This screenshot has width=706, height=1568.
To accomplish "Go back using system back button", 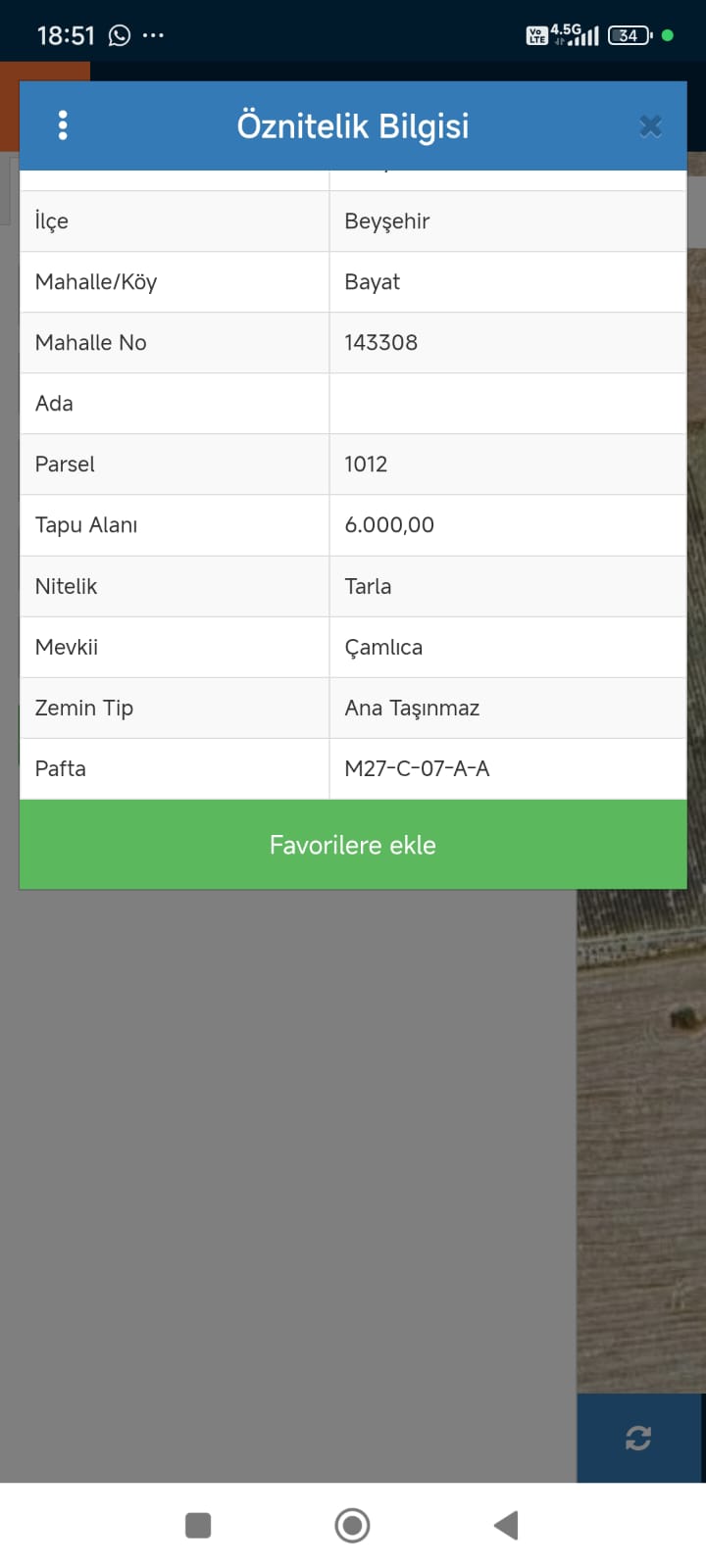I will 506,1525.
